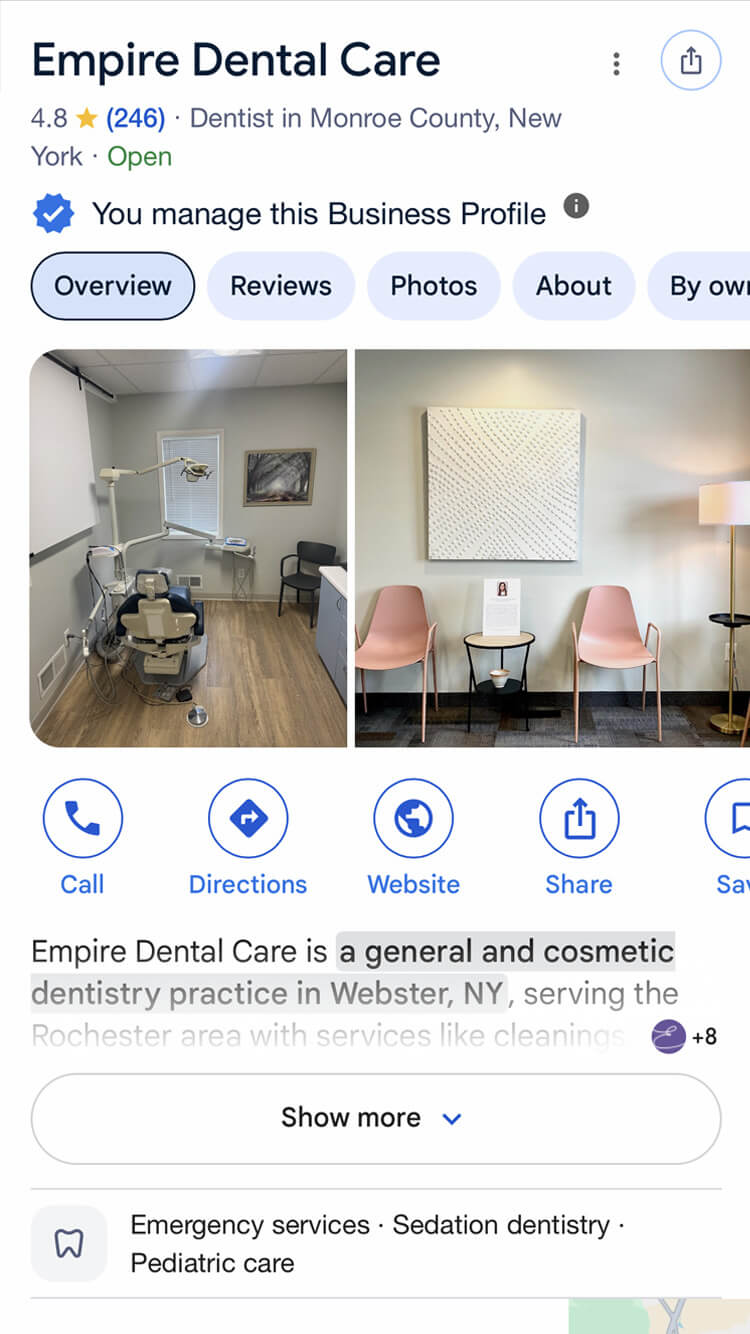Open the dental chair room photo
Image resolution: width=750 pixels, height=1334 pixels.
point(189,548)
